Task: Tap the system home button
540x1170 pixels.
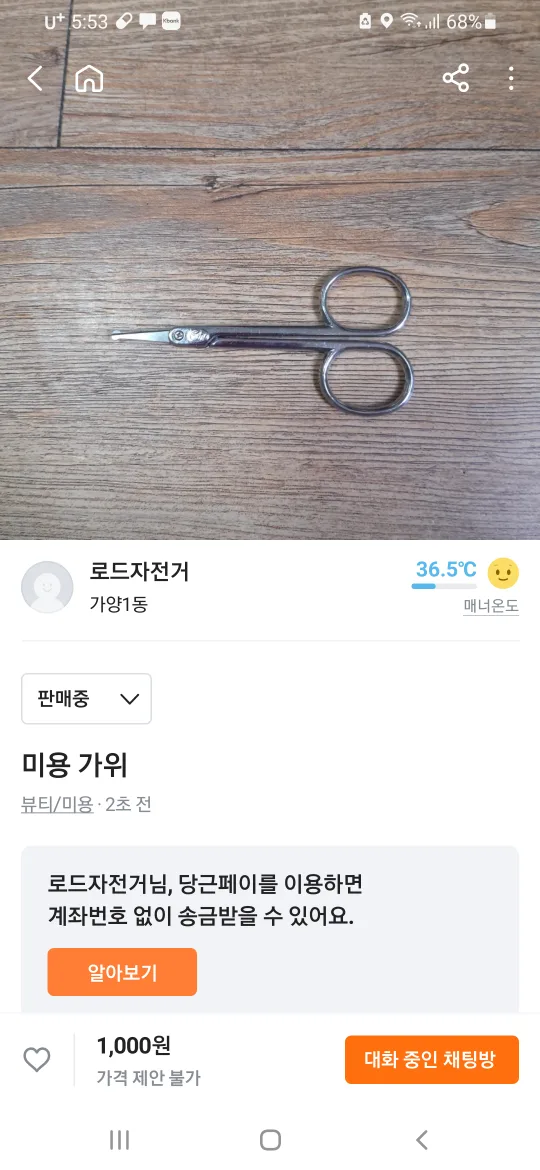Action: [x=270, y=1139]
